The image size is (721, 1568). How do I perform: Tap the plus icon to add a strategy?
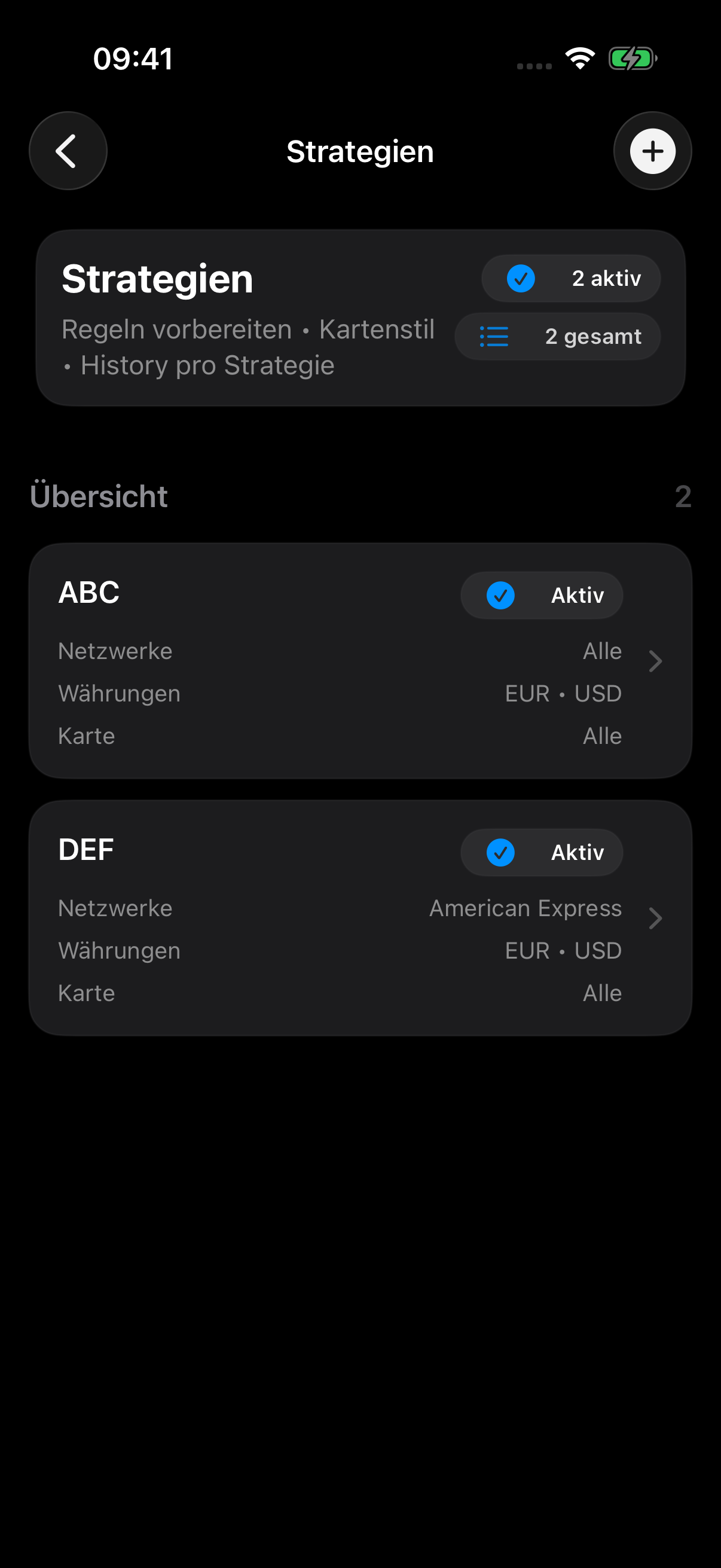652,151
